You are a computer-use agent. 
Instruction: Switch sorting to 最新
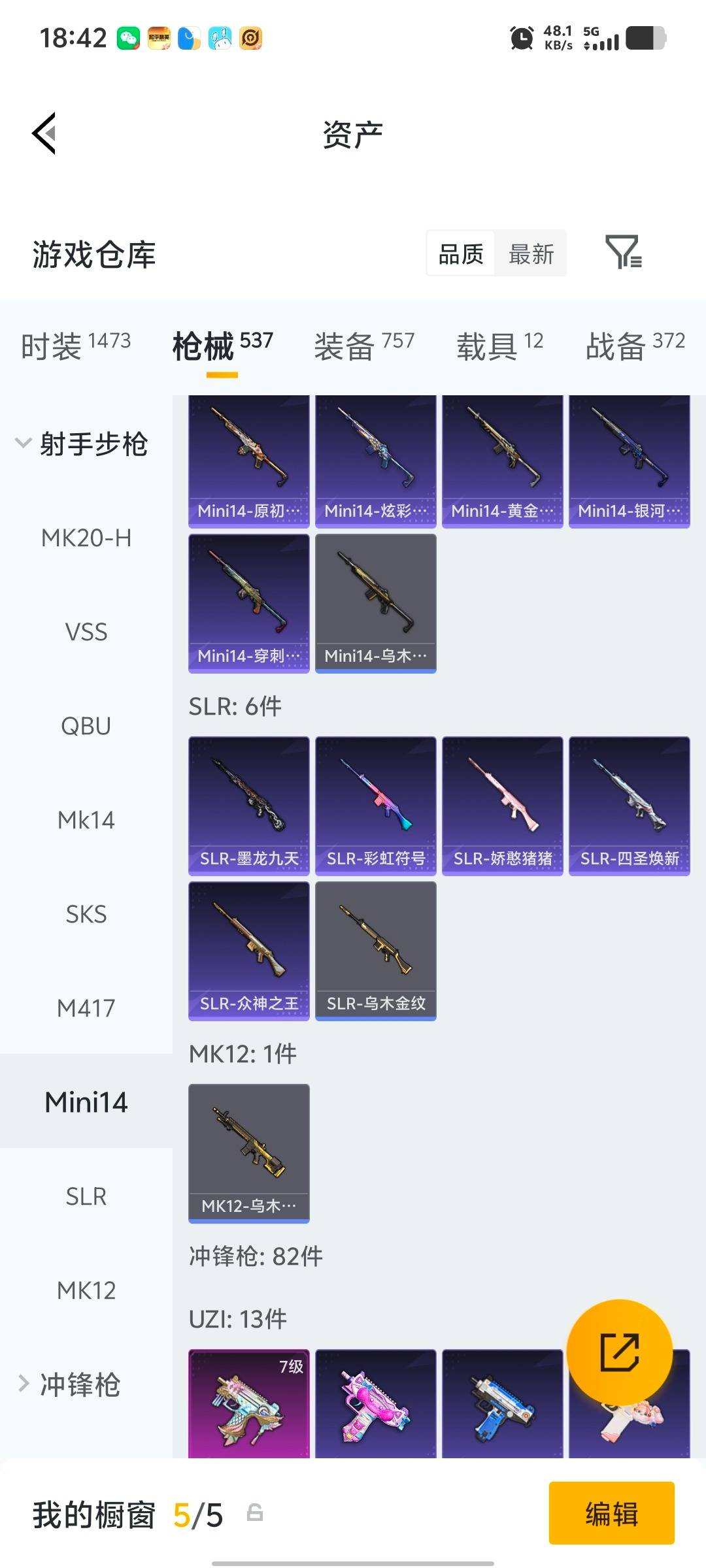(531, 253)
